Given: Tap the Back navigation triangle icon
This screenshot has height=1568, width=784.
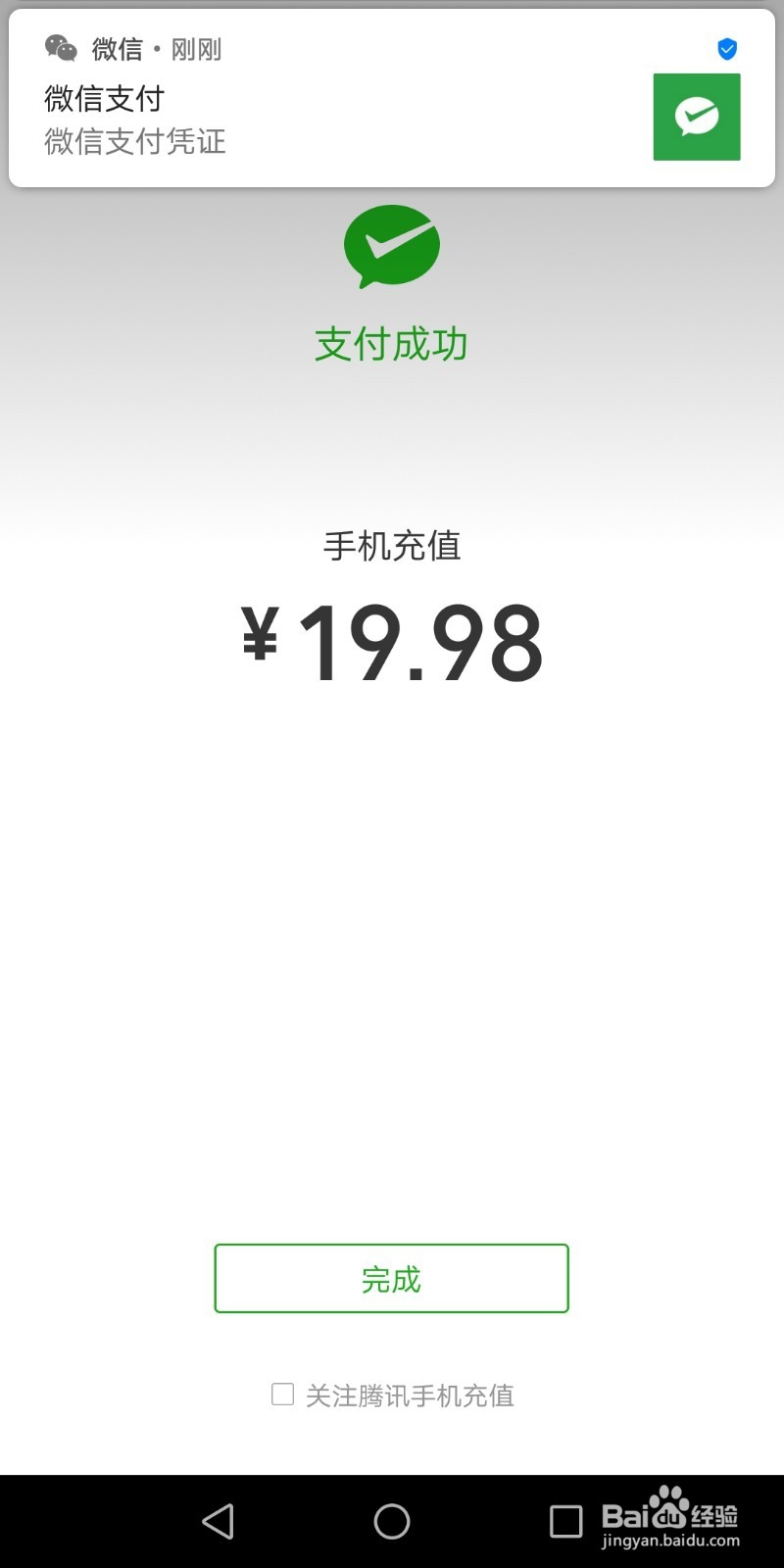Looking at the screenshot, I should [x=218, y=1521].
